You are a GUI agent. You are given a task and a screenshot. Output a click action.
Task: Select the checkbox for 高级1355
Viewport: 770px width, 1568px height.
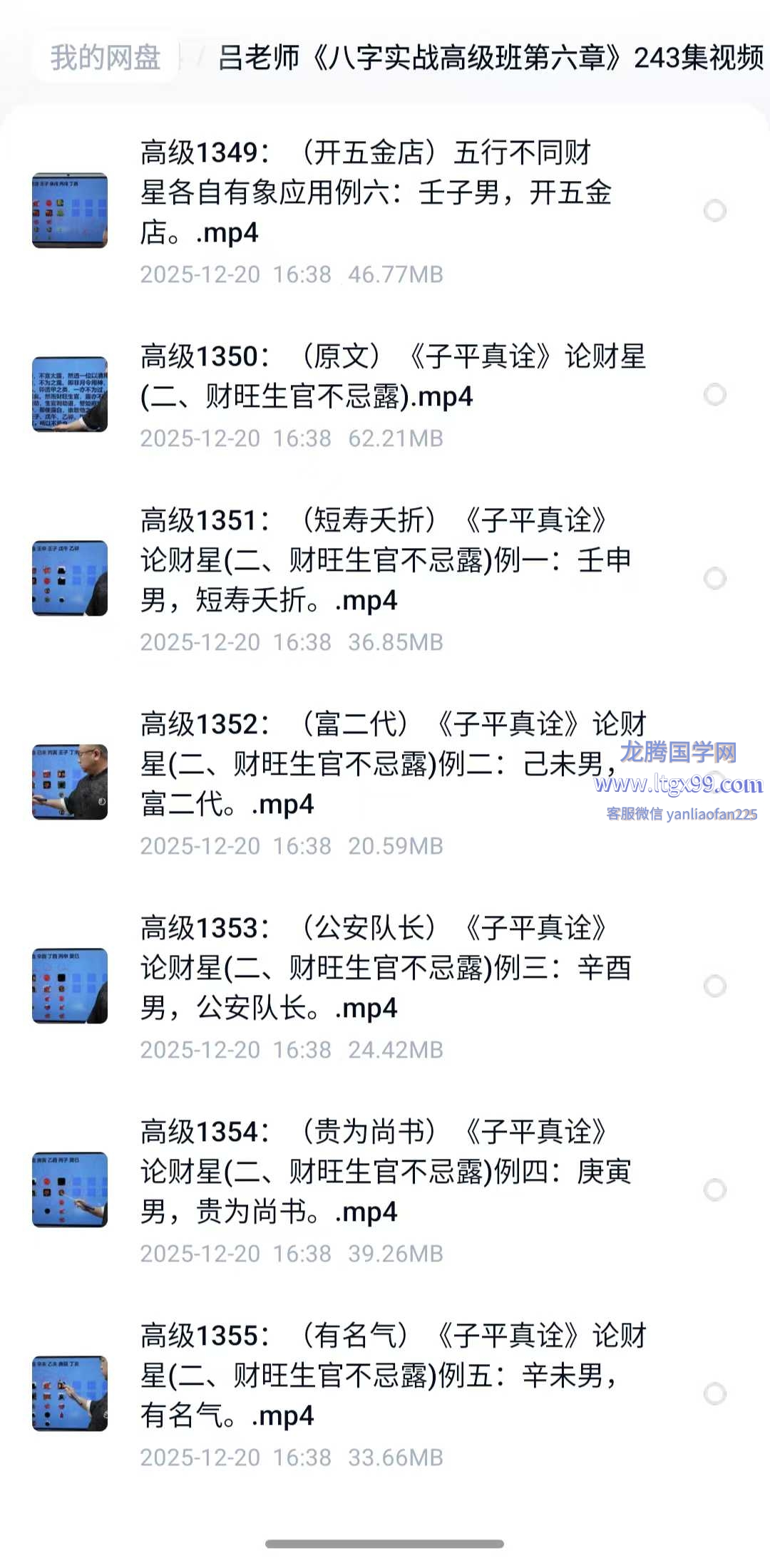point(714,1393)
